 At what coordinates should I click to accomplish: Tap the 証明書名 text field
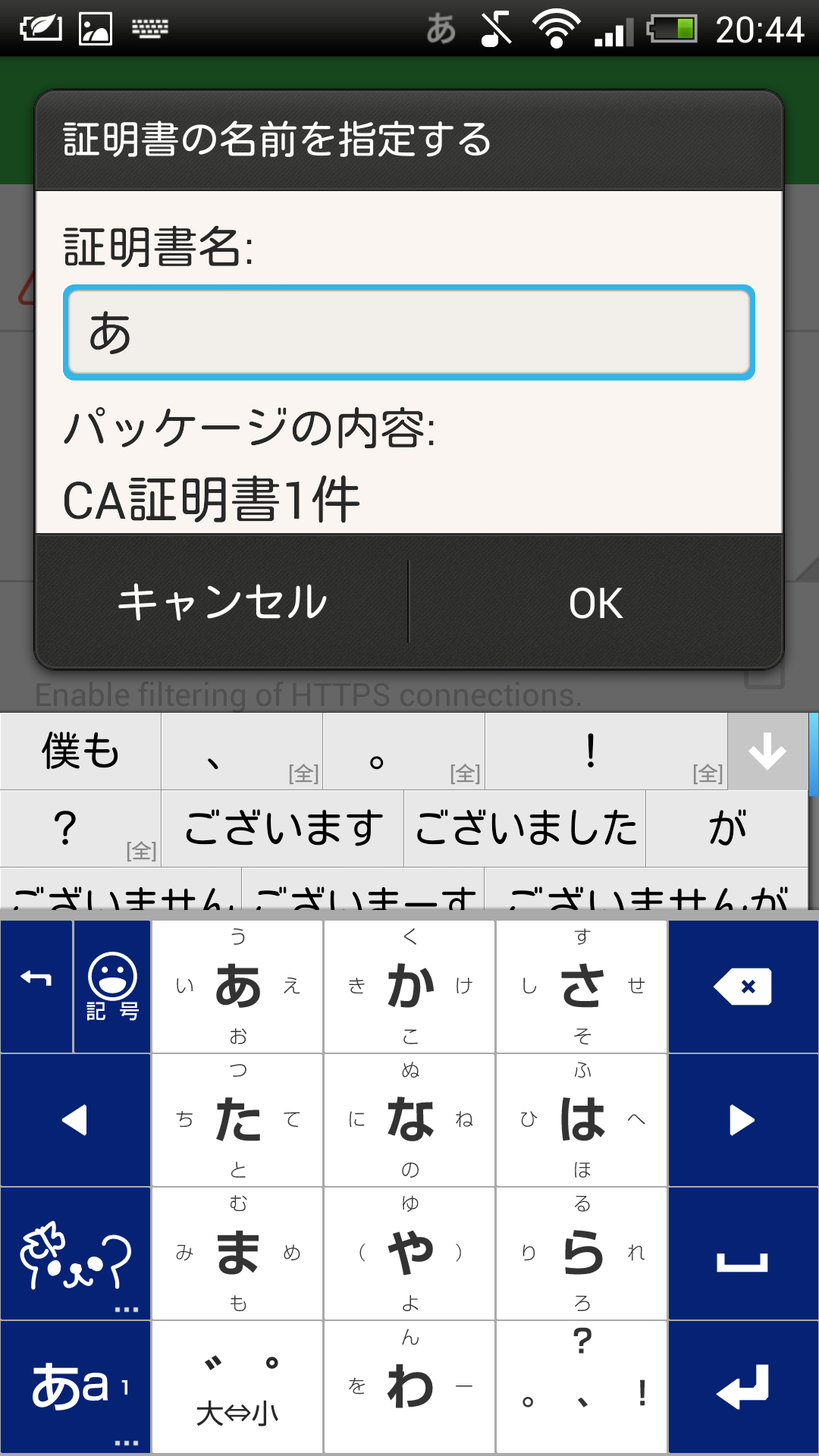[x=409, y=332]
